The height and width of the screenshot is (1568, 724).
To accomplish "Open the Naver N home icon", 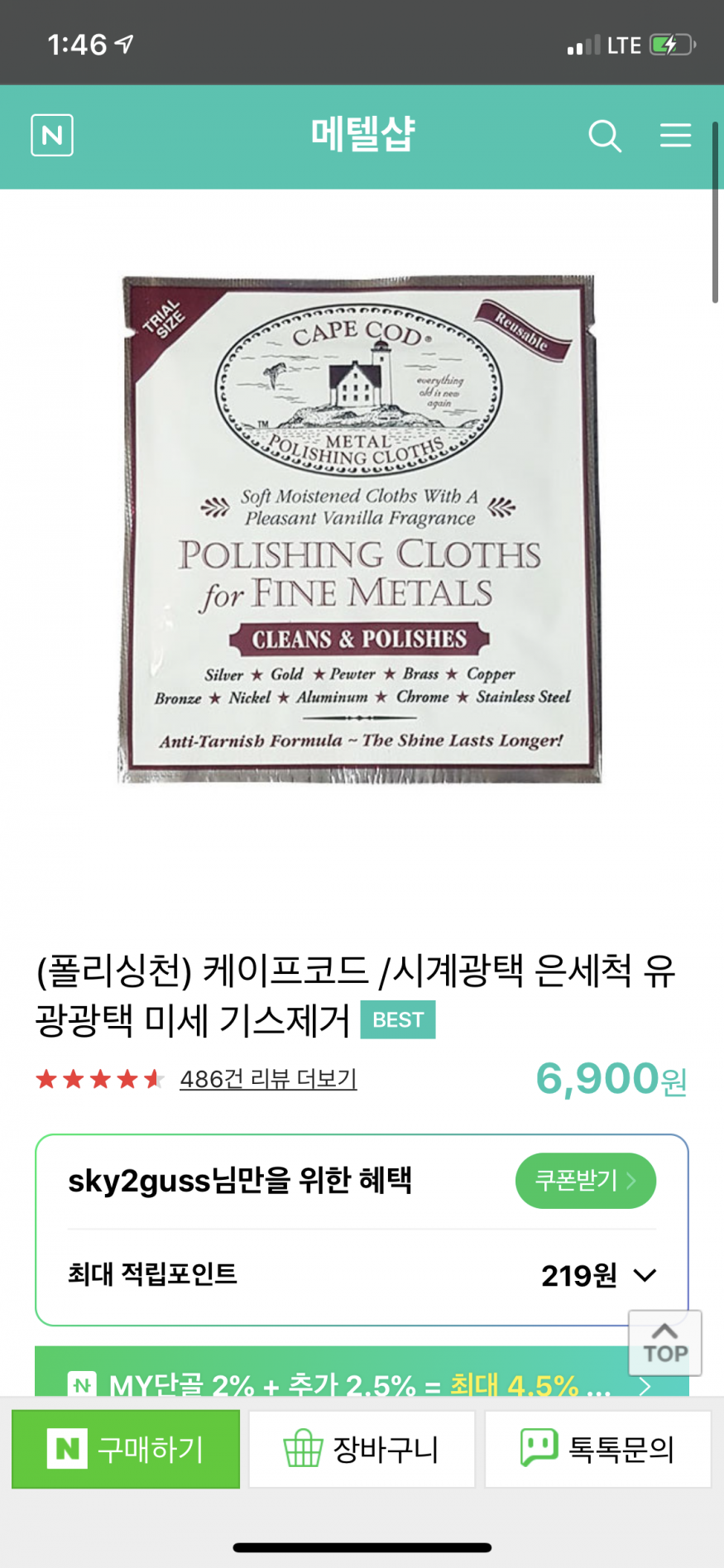I will (x=52, y=135).
